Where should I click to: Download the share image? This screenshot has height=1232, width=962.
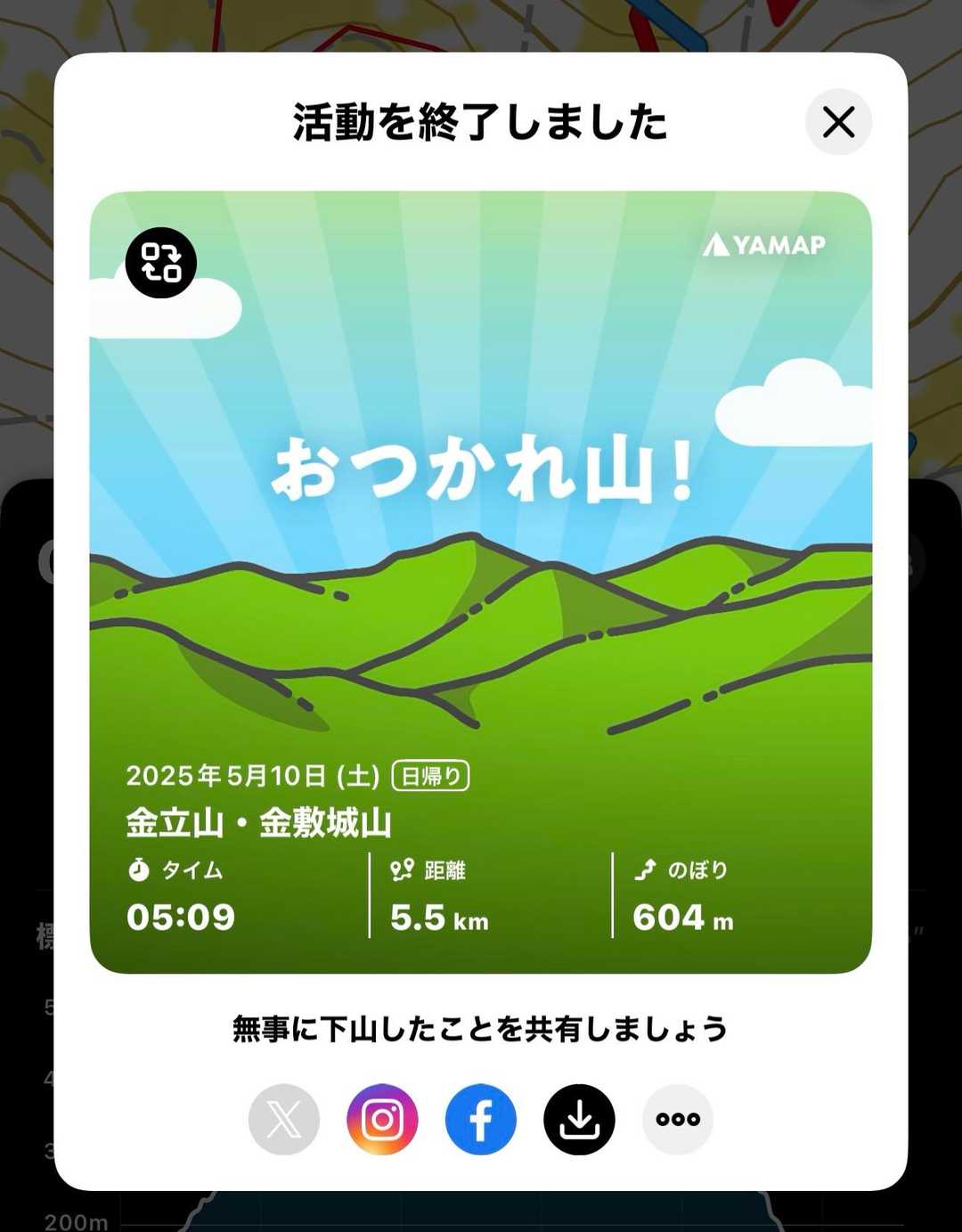(x=579, y=1120)
